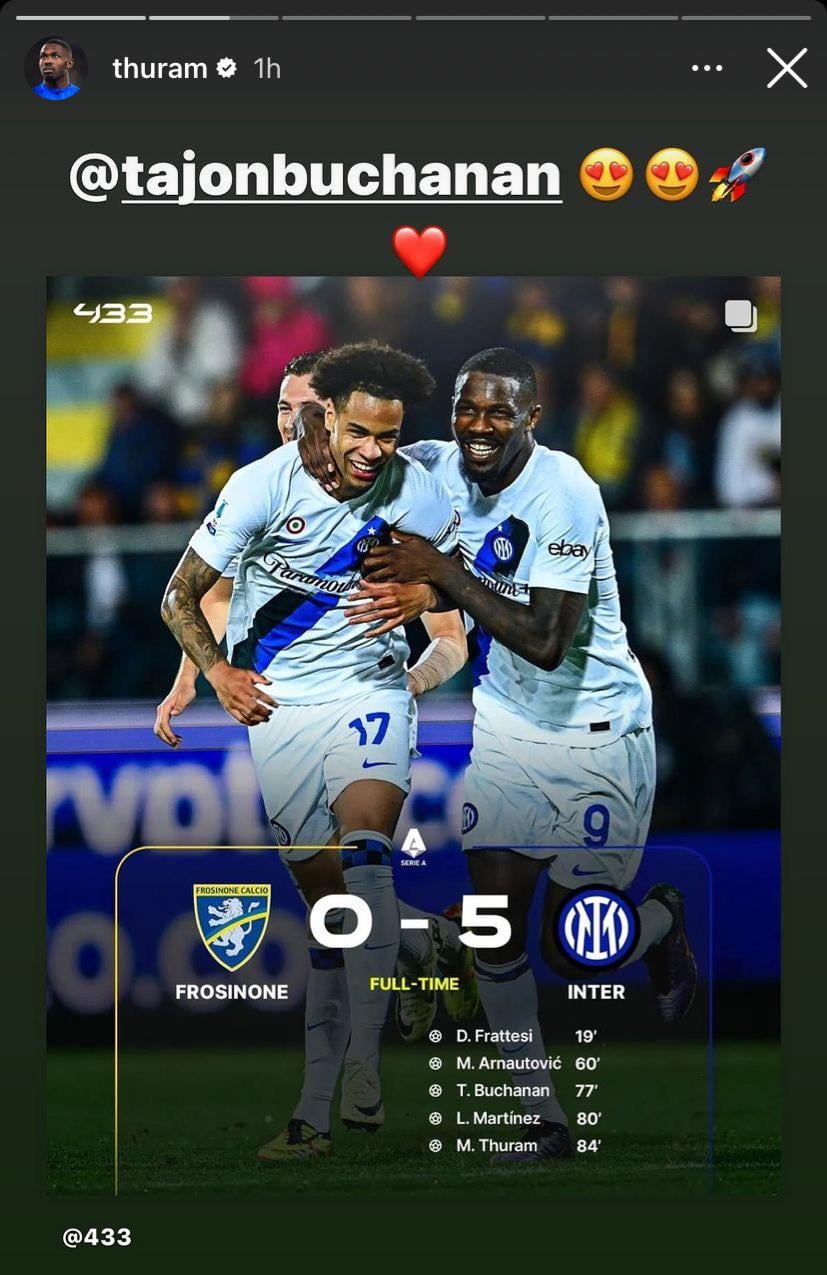The width and height of the screenshot is (827, 1275).
Task: Visit the @tajonbuchanan mention
Action: (315, 176)
